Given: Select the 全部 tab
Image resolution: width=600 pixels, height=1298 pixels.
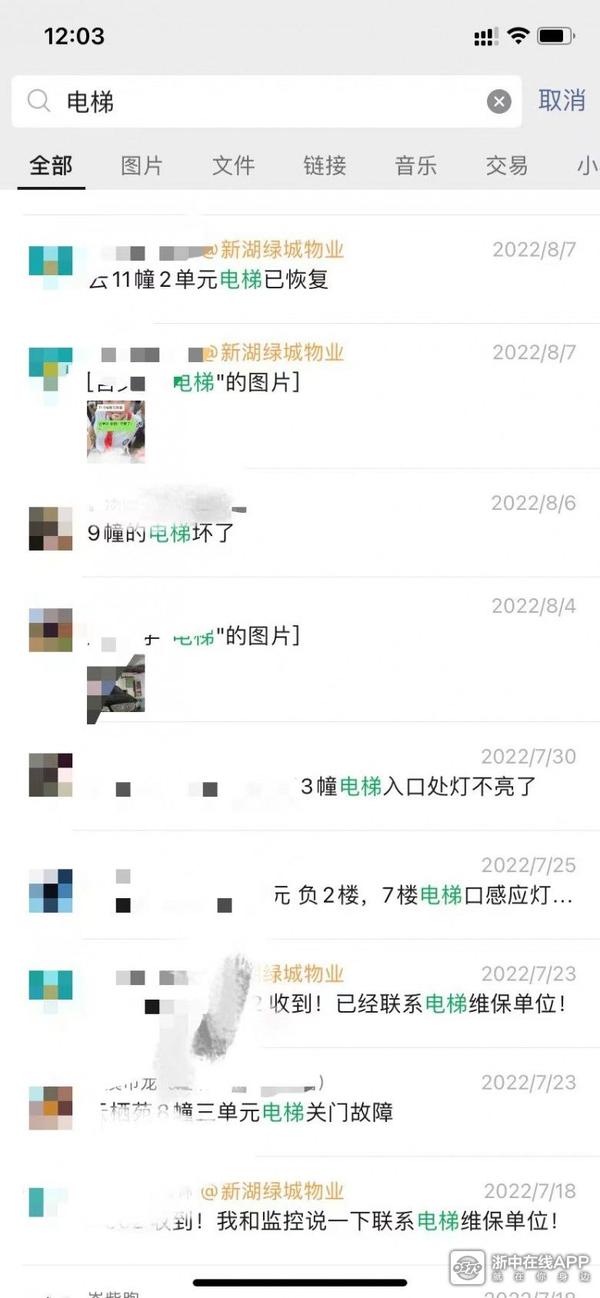Looking at the screenshot, I should tap(51, 166).
